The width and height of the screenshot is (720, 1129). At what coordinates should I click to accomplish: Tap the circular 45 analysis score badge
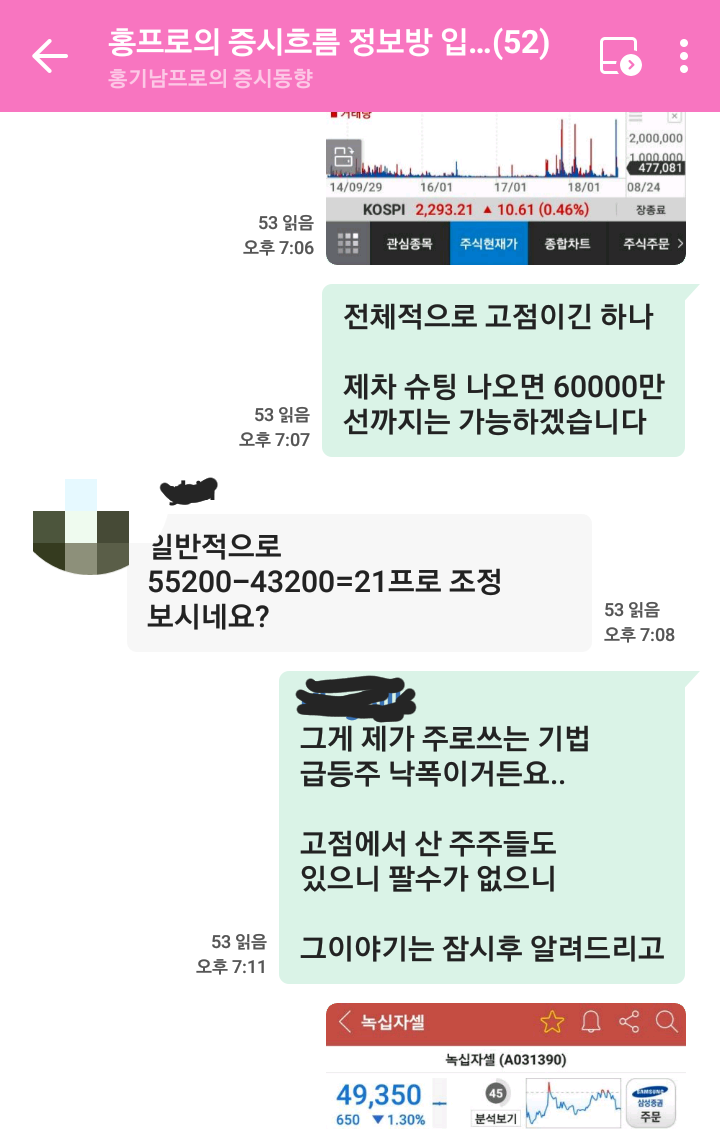click(495, 1093)
